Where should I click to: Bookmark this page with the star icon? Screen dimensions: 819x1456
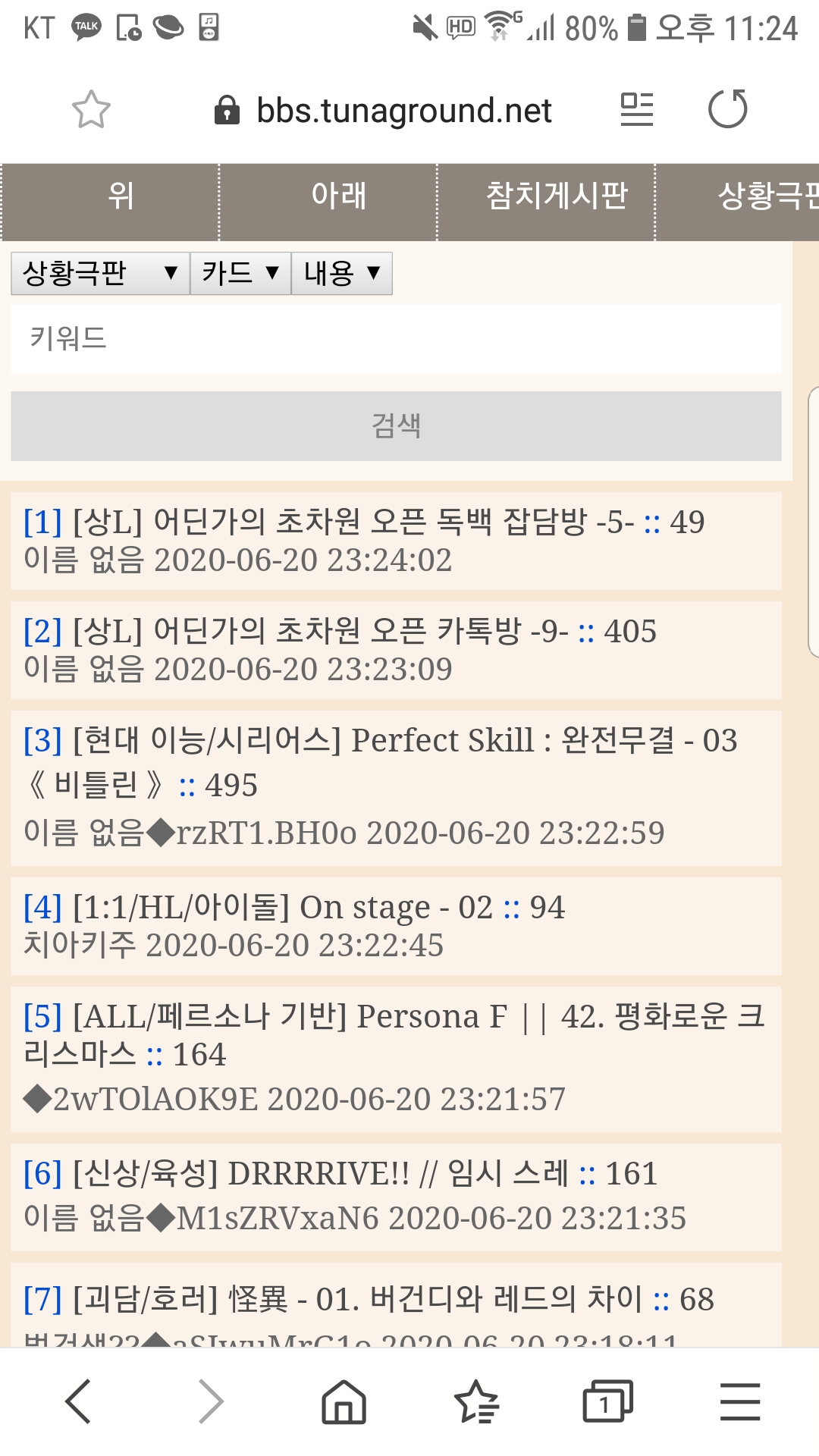pos(91,110)
